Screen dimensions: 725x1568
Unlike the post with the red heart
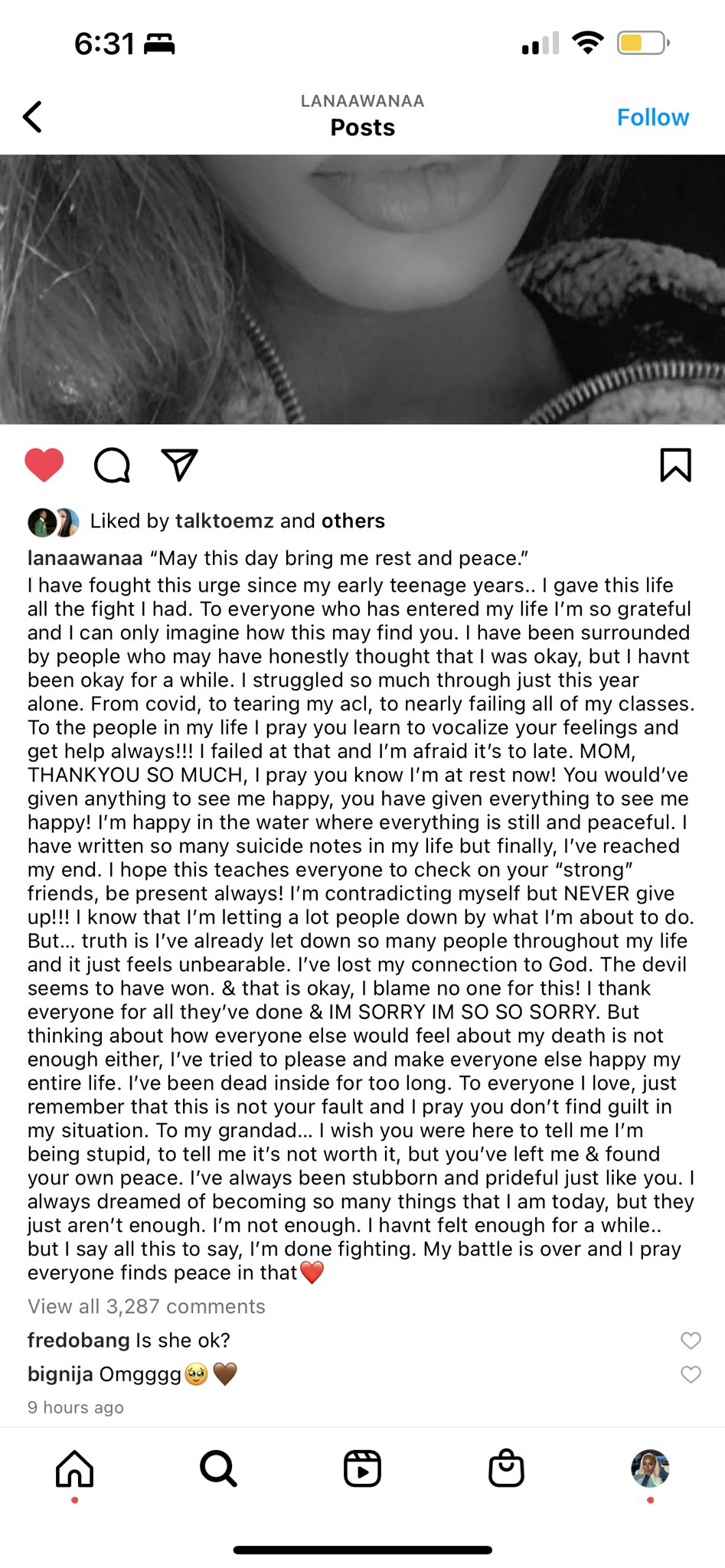44,465
